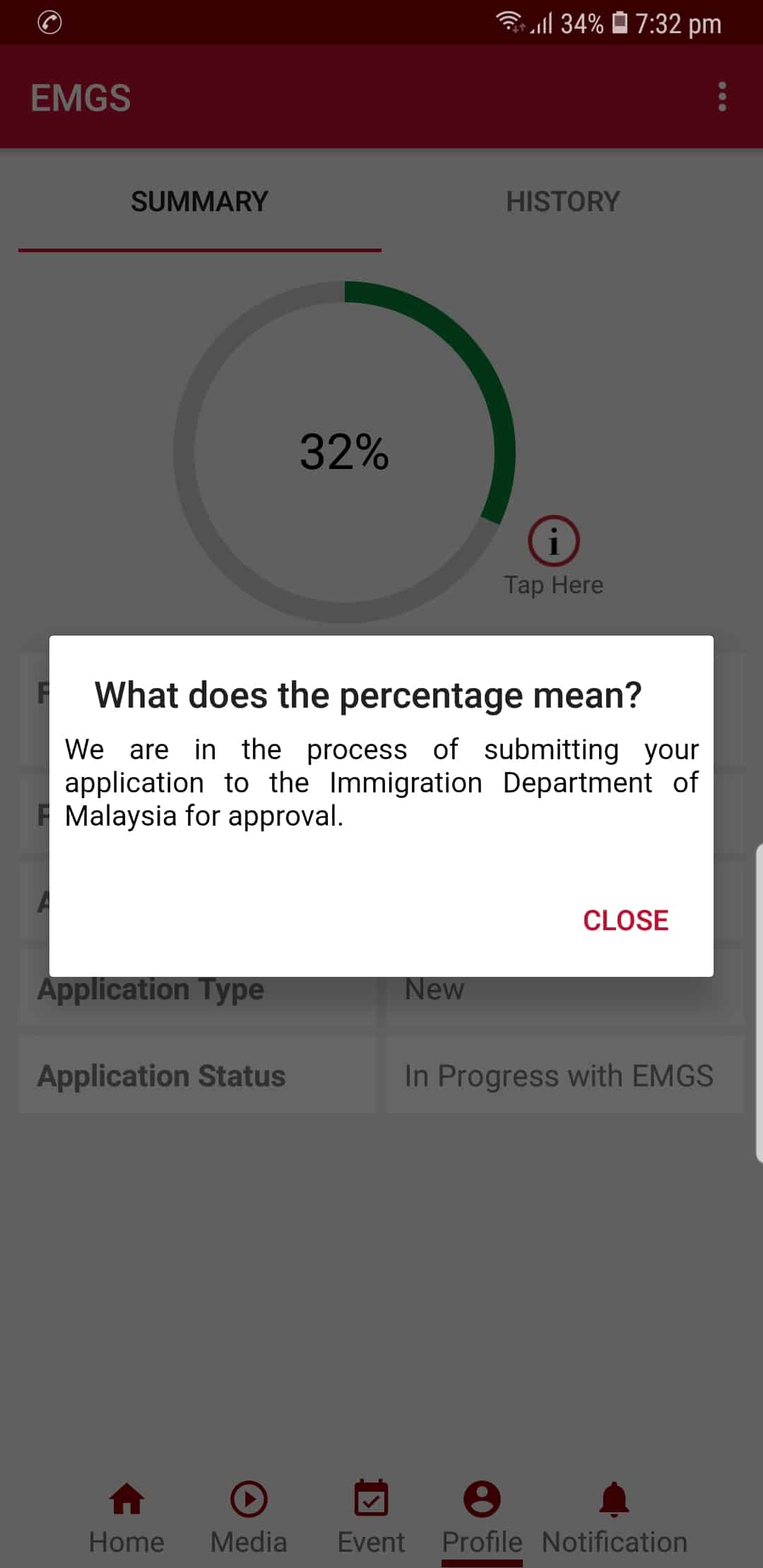This screenshot has width=763, height=1568.
Task: Select the Summary tab
Action: click(199, 202)
